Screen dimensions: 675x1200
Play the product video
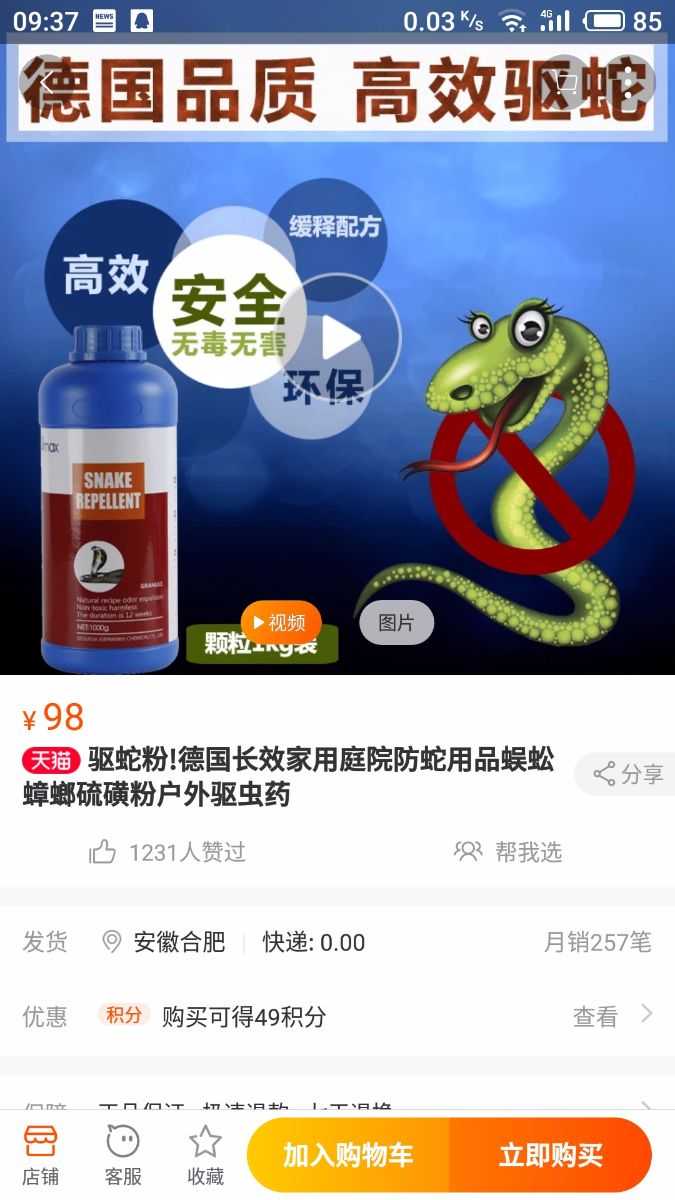click(341, 340)
